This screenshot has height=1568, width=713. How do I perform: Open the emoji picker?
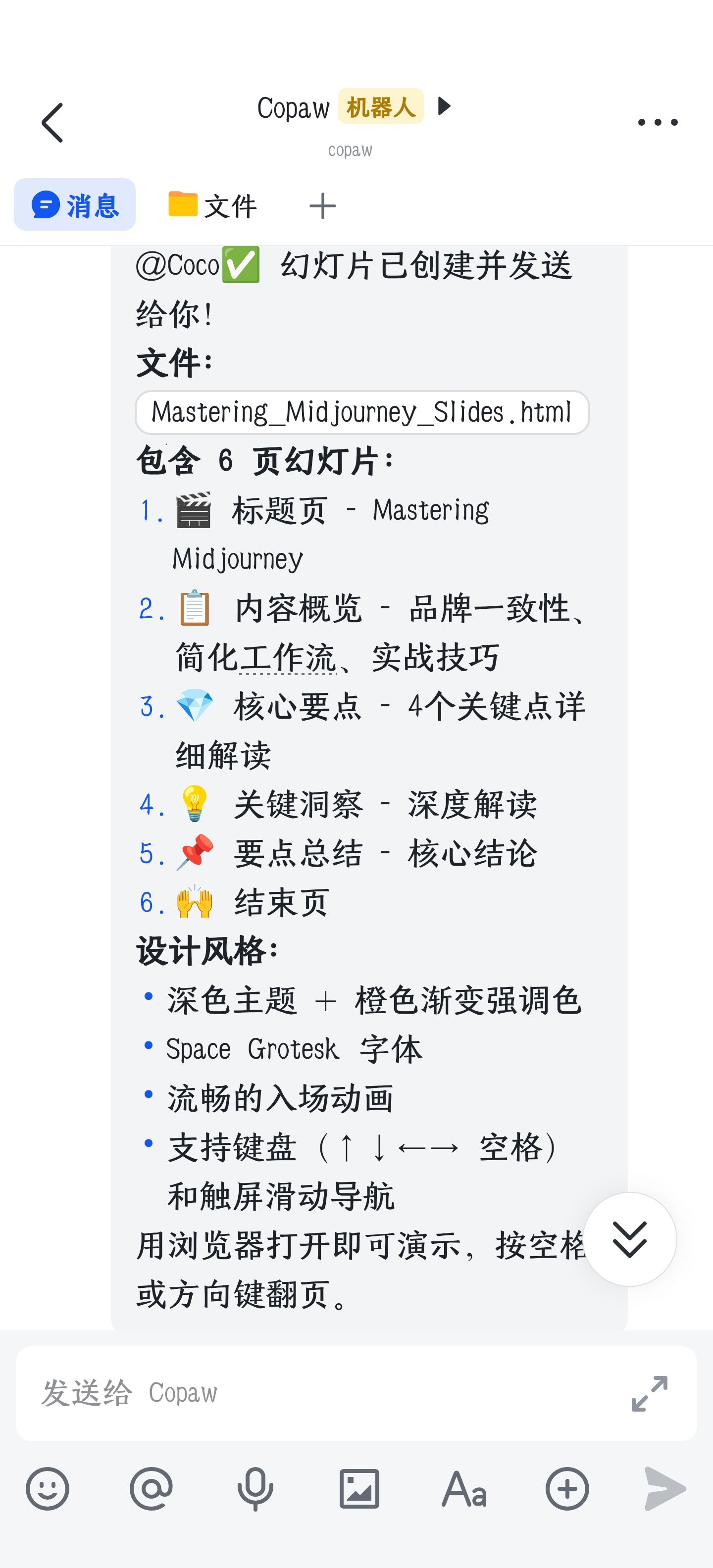(48, 1489)
